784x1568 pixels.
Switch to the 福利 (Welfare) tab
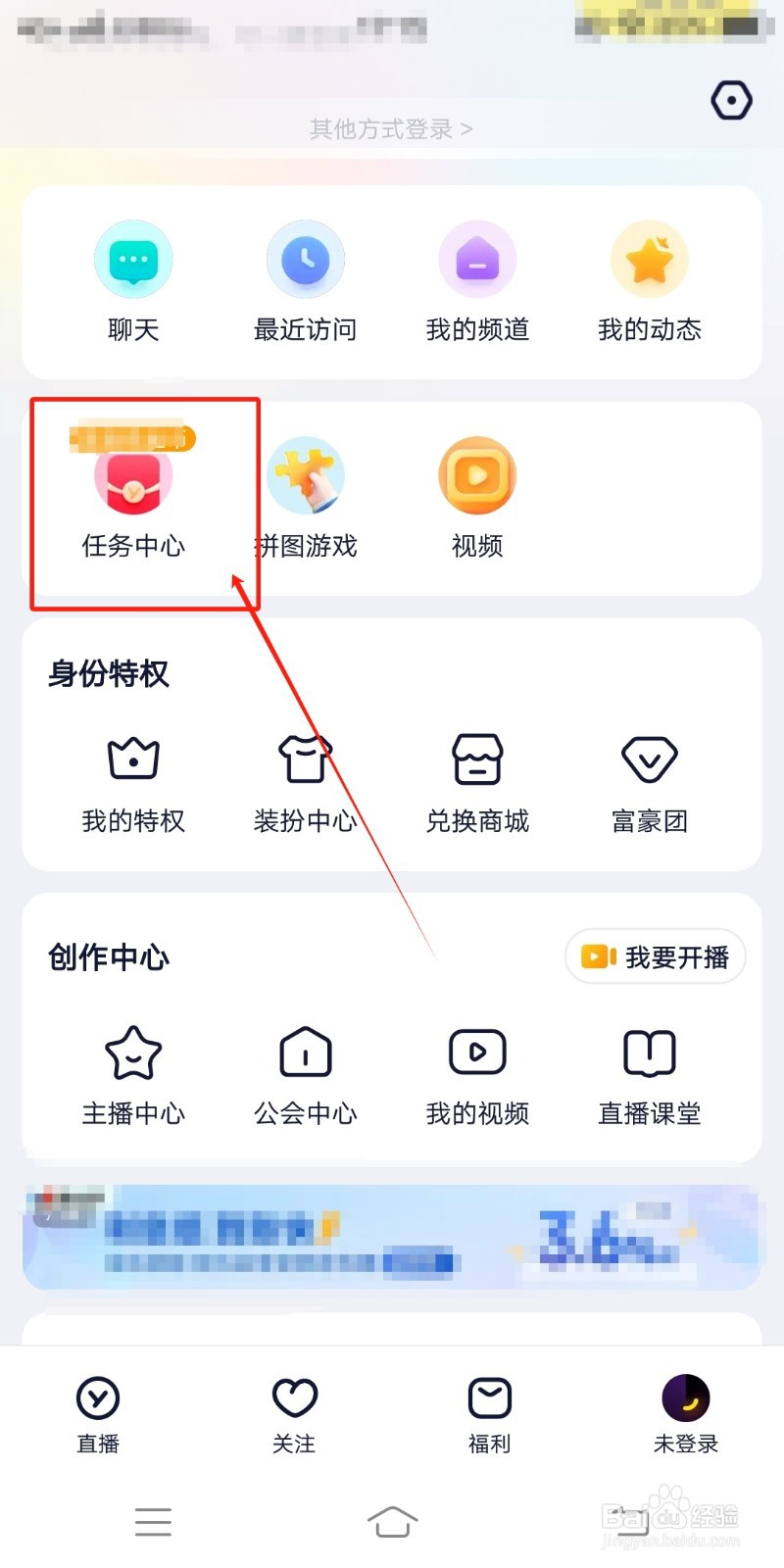[489, 1416]
